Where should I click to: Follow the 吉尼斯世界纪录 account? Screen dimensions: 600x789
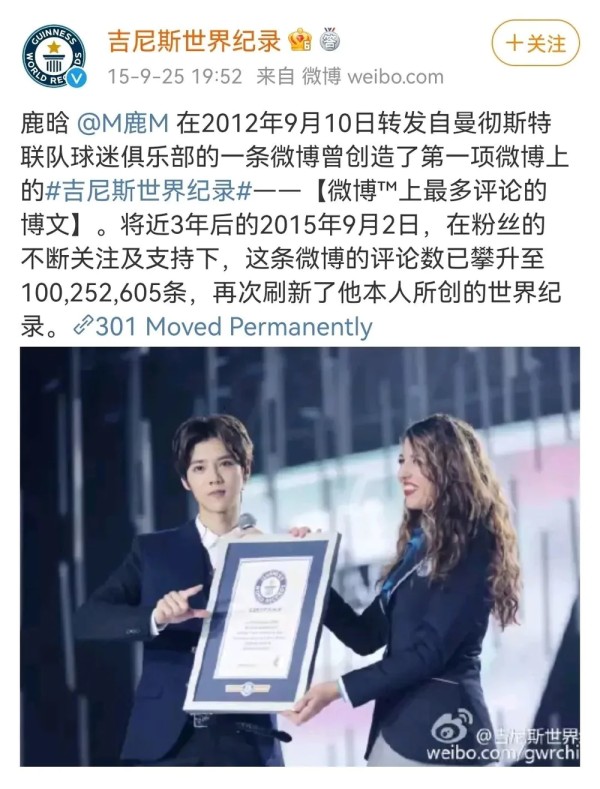(536, 44)
